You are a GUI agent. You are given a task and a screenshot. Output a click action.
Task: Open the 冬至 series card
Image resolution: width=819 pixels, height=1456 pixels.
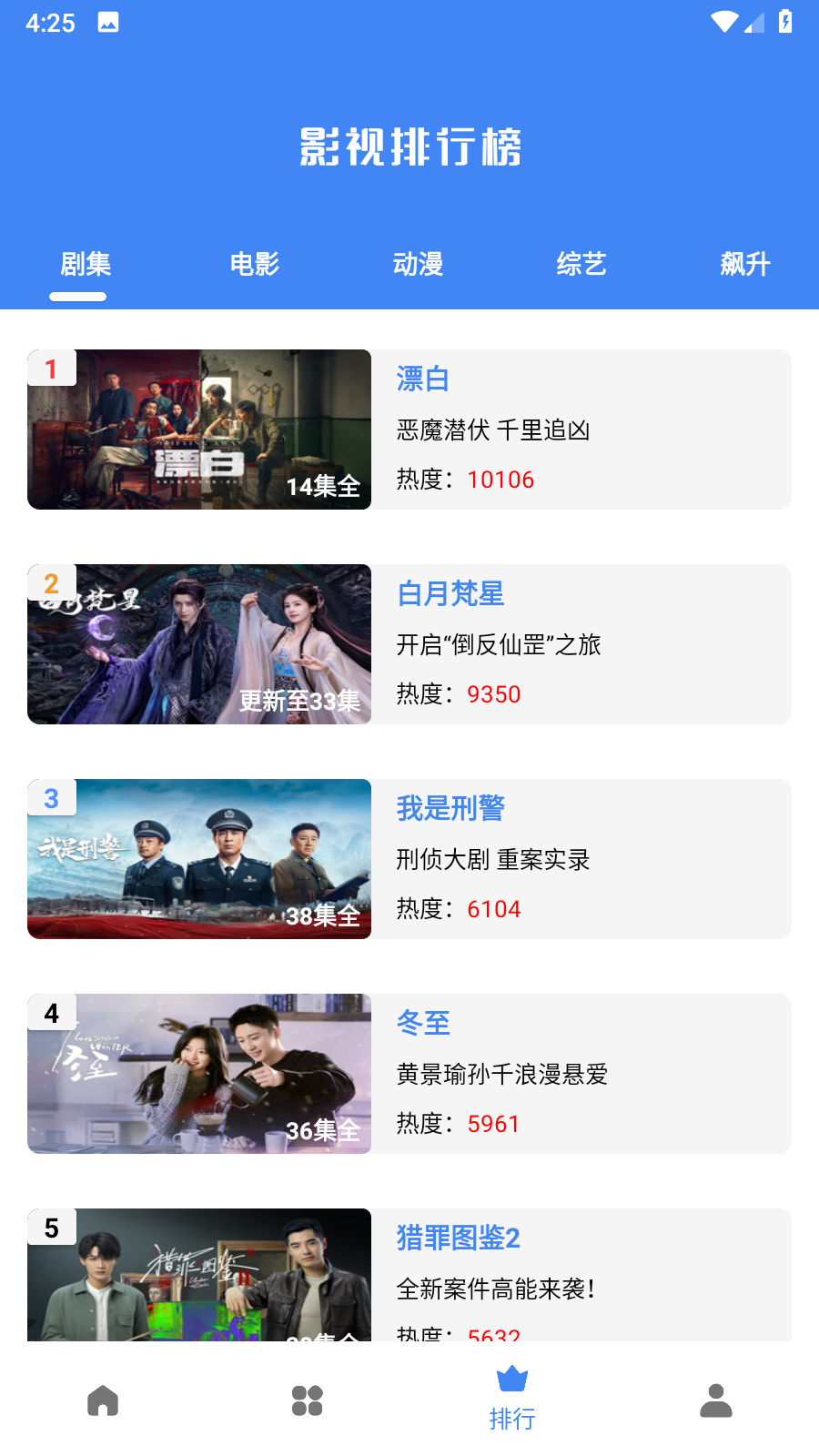point(409,1074)
